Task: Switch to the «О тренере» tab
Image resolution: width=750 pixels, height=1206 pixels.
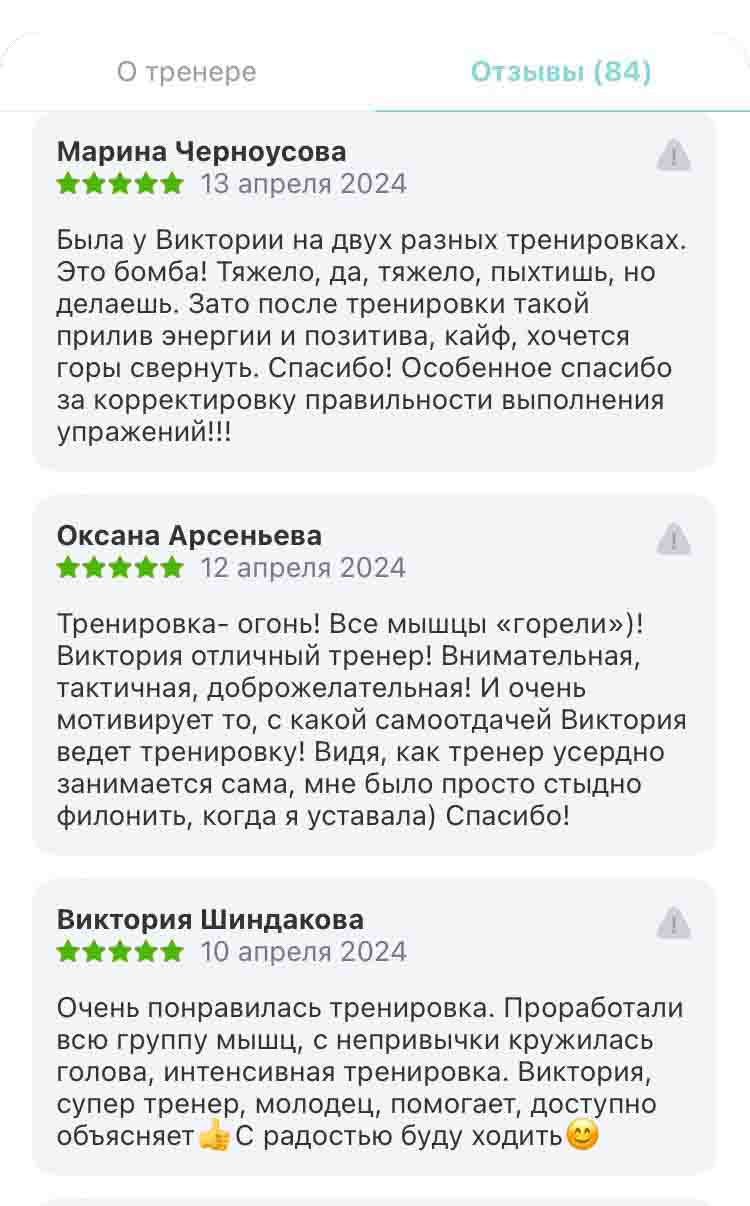Action: (187, 72)
